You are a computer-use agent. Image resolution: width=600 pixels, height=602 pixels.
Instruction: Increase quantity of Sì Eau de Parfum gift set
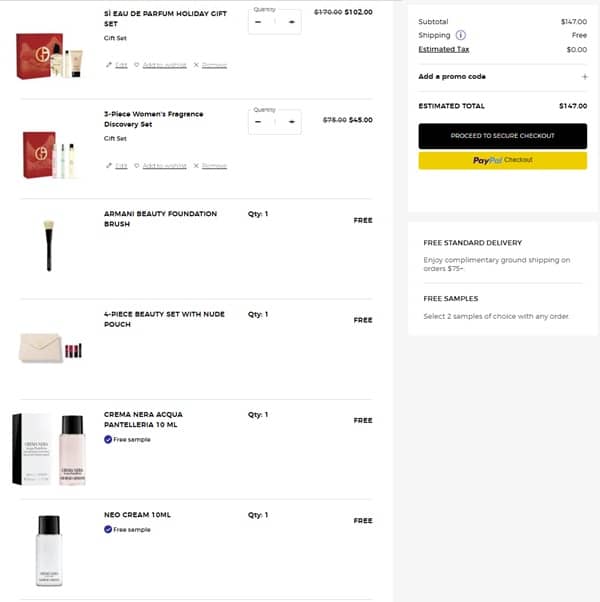click(x=291, y=21)
